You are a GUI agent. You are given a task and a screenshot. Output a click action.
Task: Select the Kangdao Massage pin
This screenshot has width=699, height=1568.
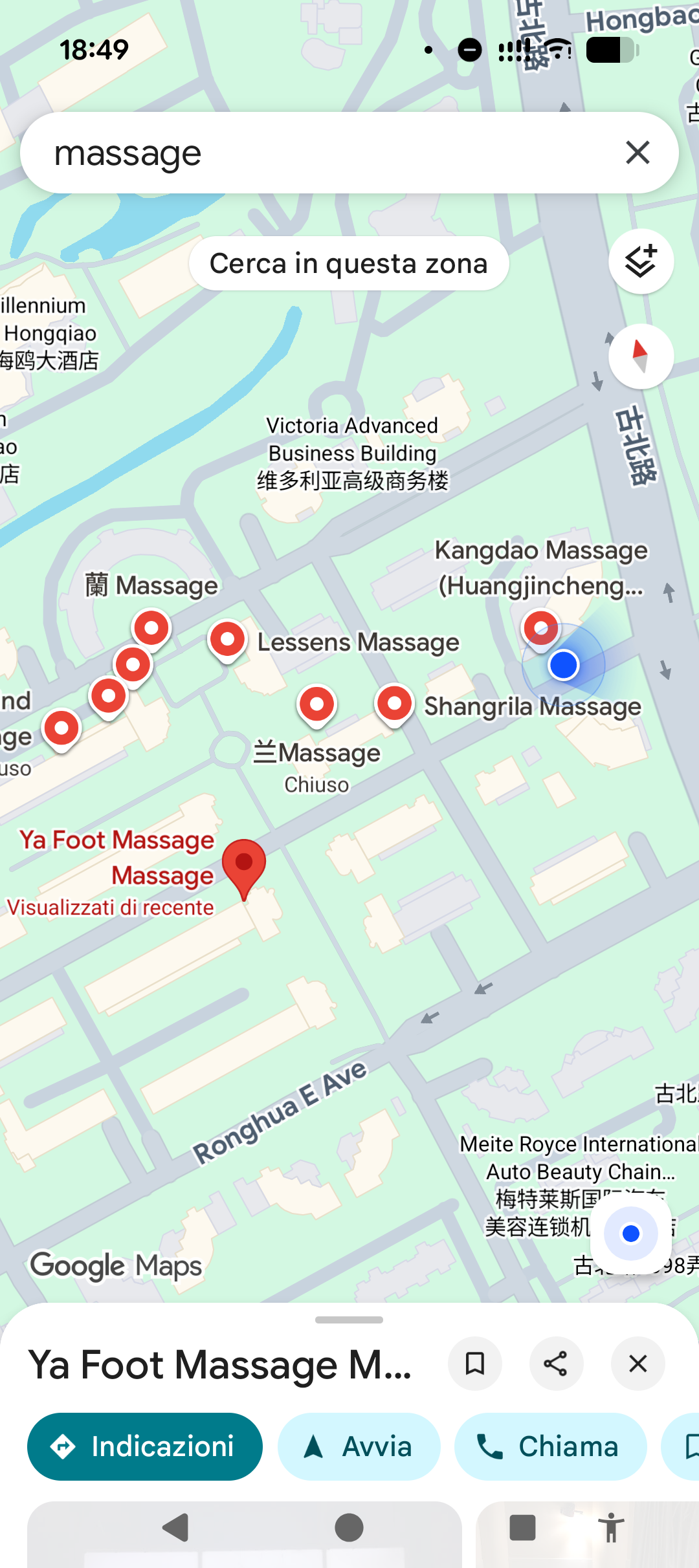[541, 627]
